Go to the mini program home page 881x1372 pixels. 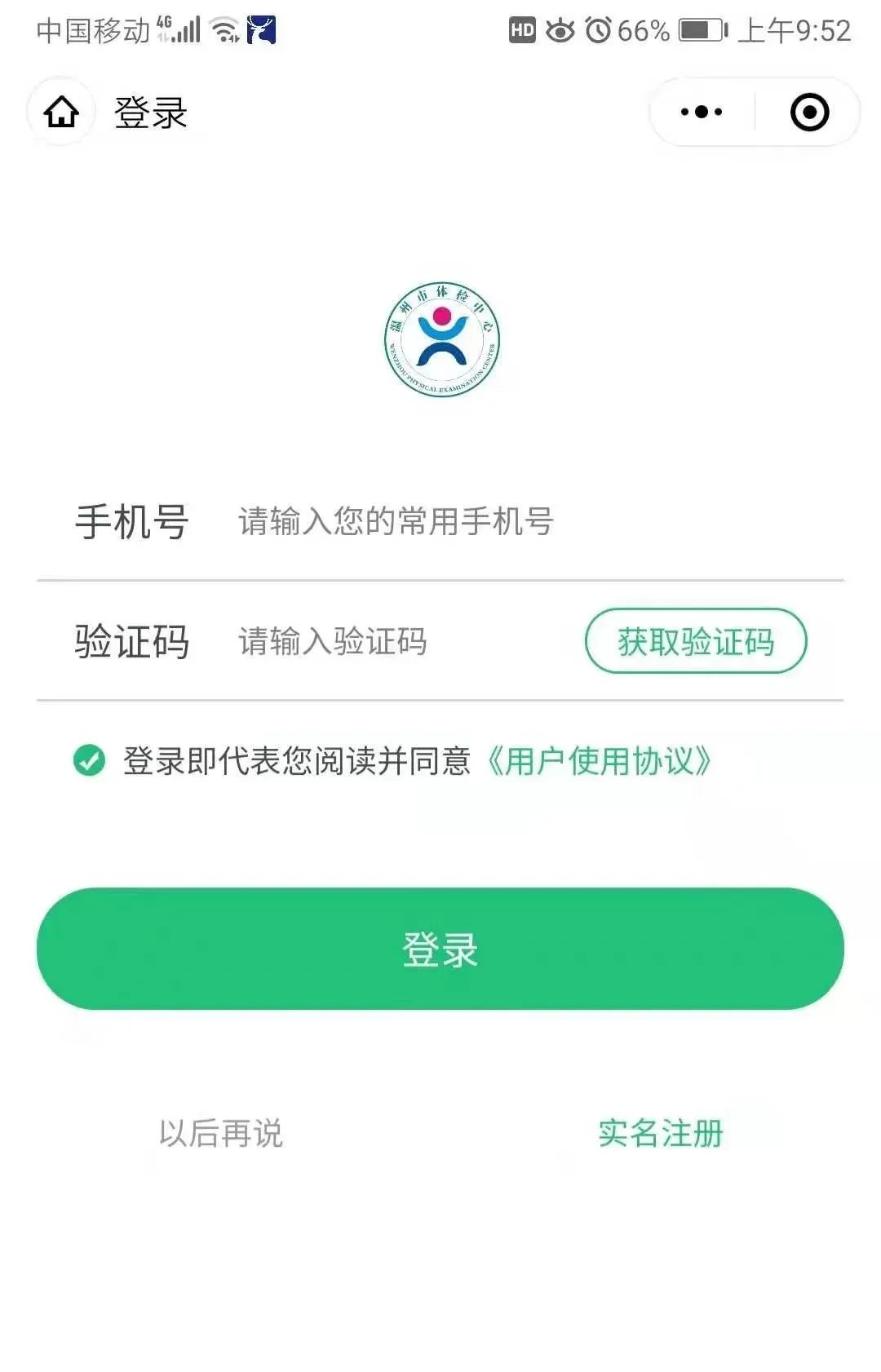pos(61,112)
